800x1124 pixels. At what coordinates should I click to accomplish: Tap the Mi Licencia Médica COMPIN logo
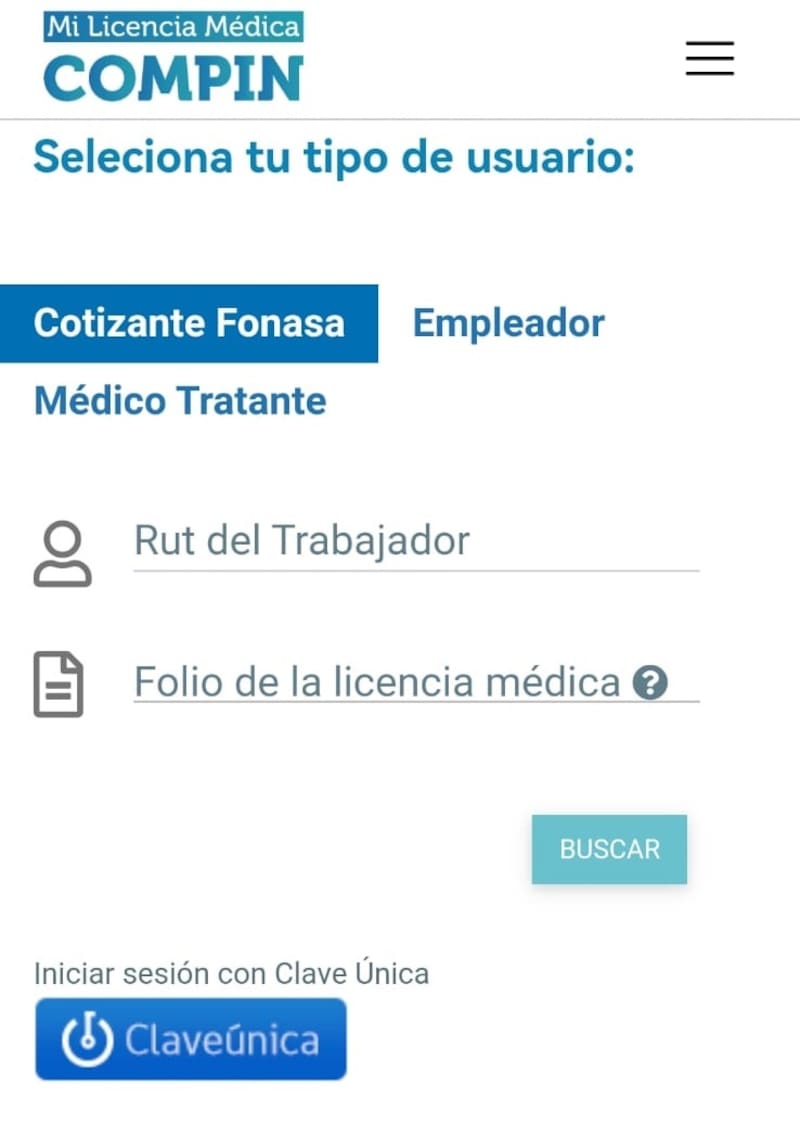[173, 57]
